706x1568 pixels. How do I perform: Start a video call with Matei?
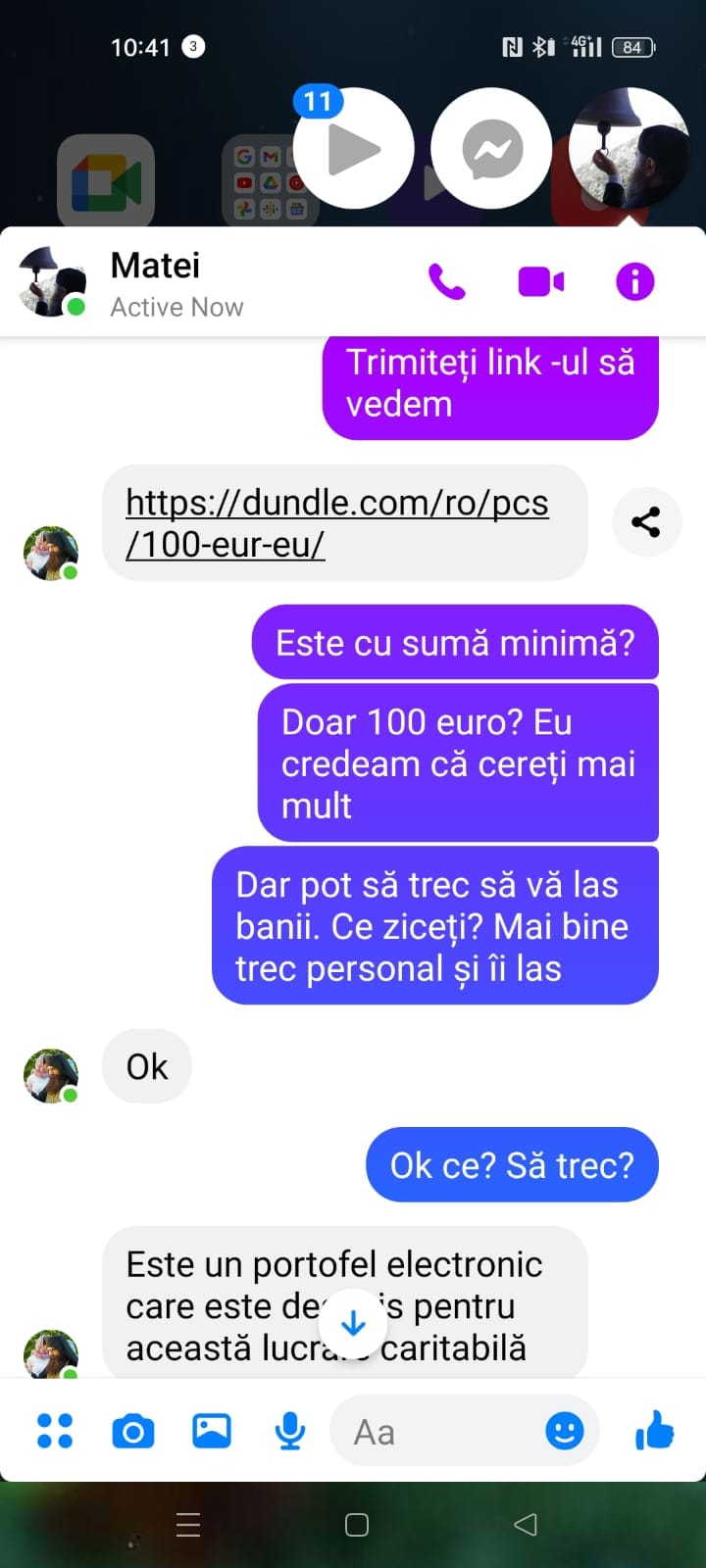click(x=540, y=282)
